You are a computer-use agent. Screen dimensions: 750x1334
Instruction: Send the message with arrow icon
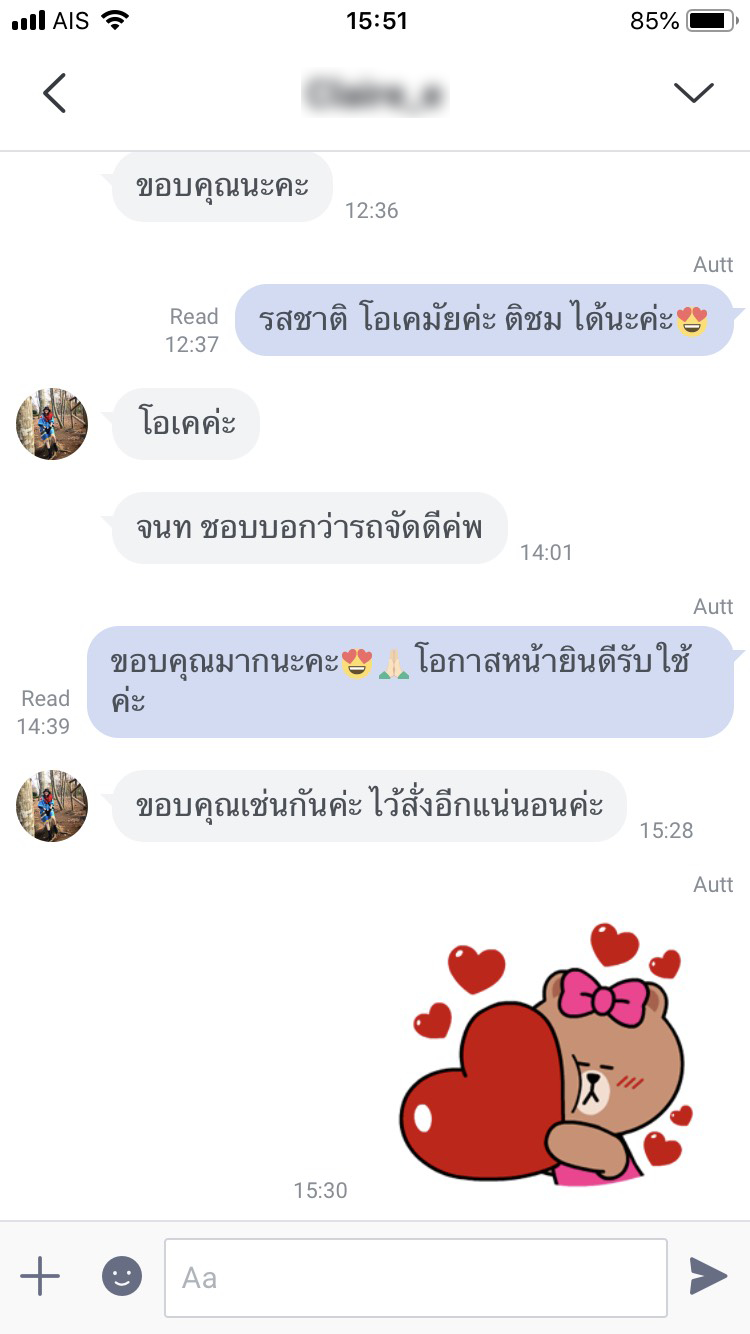point(708,1276)
